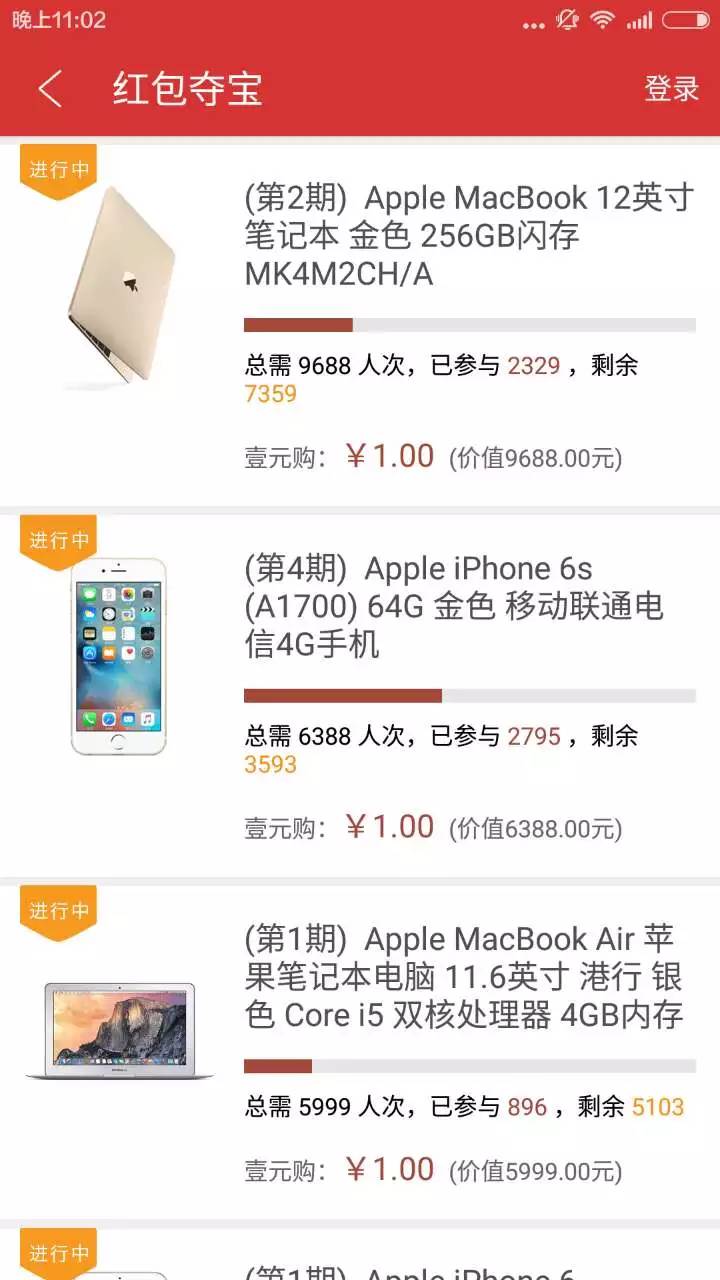Open the Apple iPhone 6s 64G listing
The image size is (720, 1280).
(x=453, y=606)
